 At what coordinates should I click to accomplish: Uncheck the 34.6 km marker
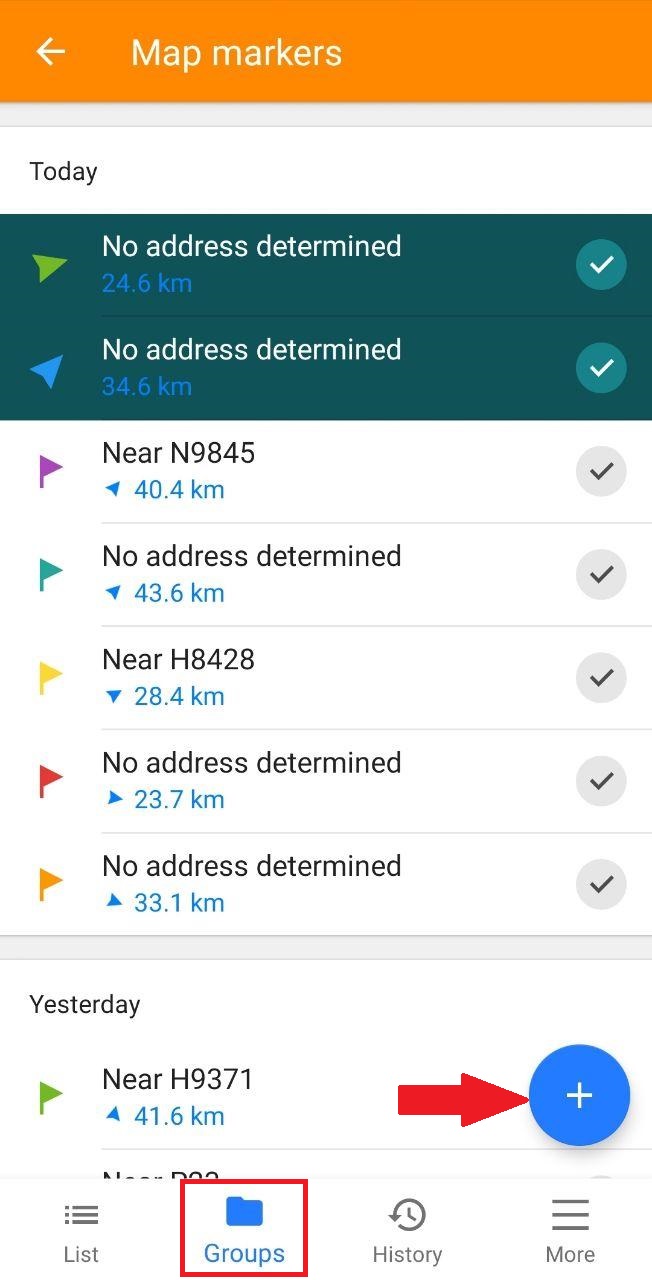(601, 368)
